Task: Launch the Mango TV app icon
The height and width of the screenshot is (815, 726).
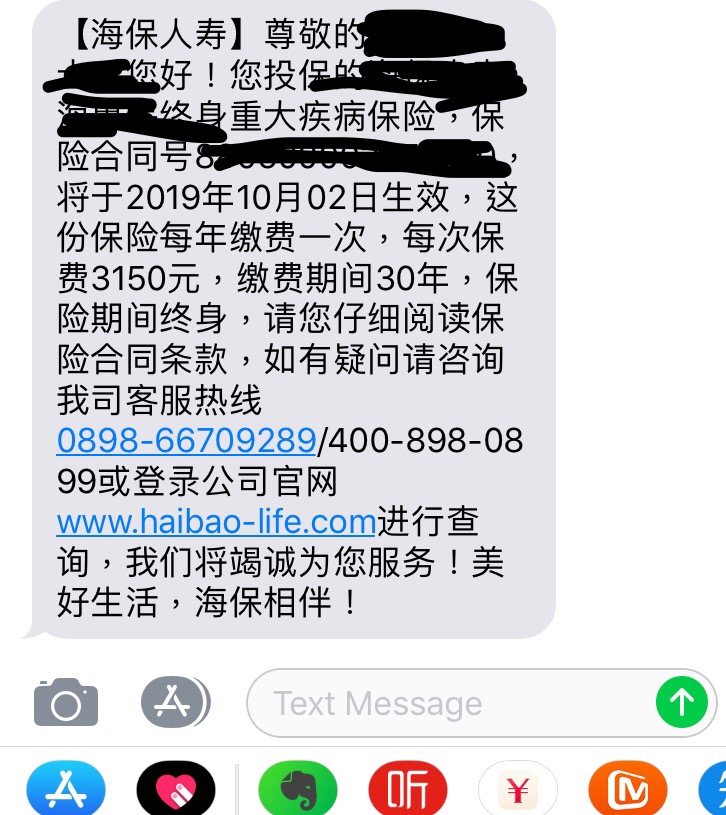Action: (630, 788)
